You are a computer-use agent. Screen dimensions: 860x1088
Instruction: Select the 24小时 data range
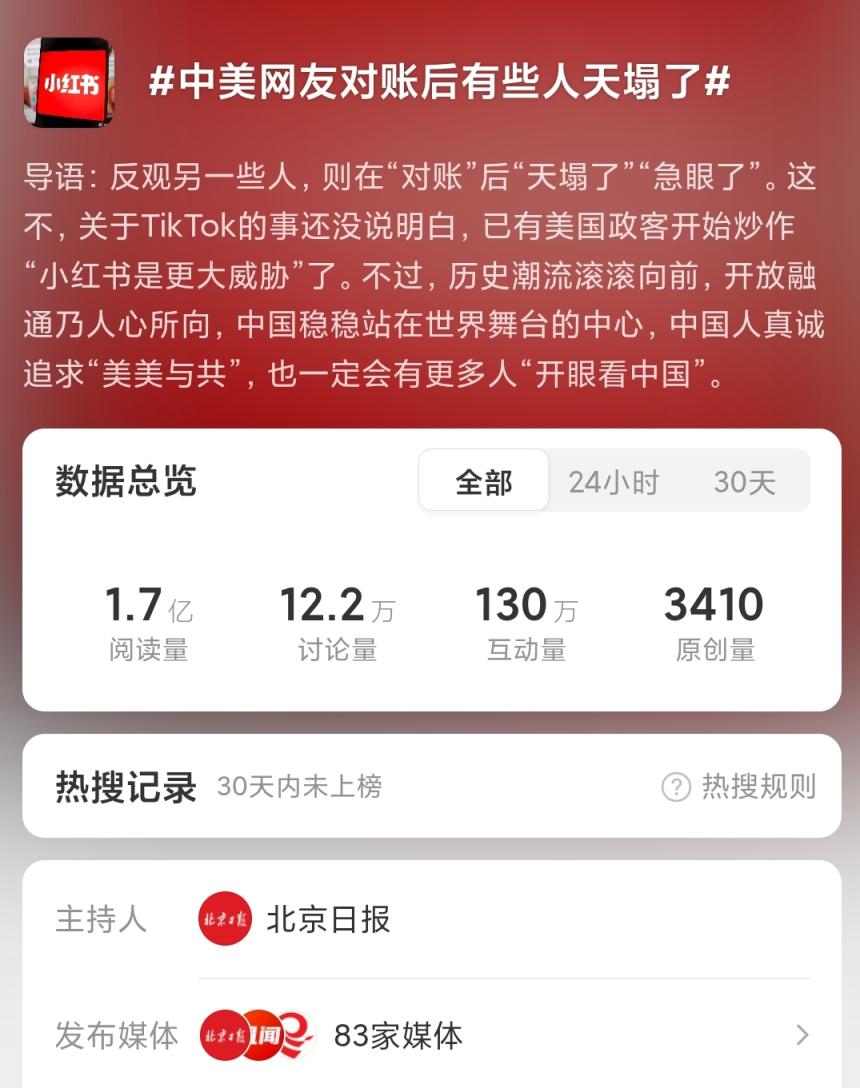614,482
